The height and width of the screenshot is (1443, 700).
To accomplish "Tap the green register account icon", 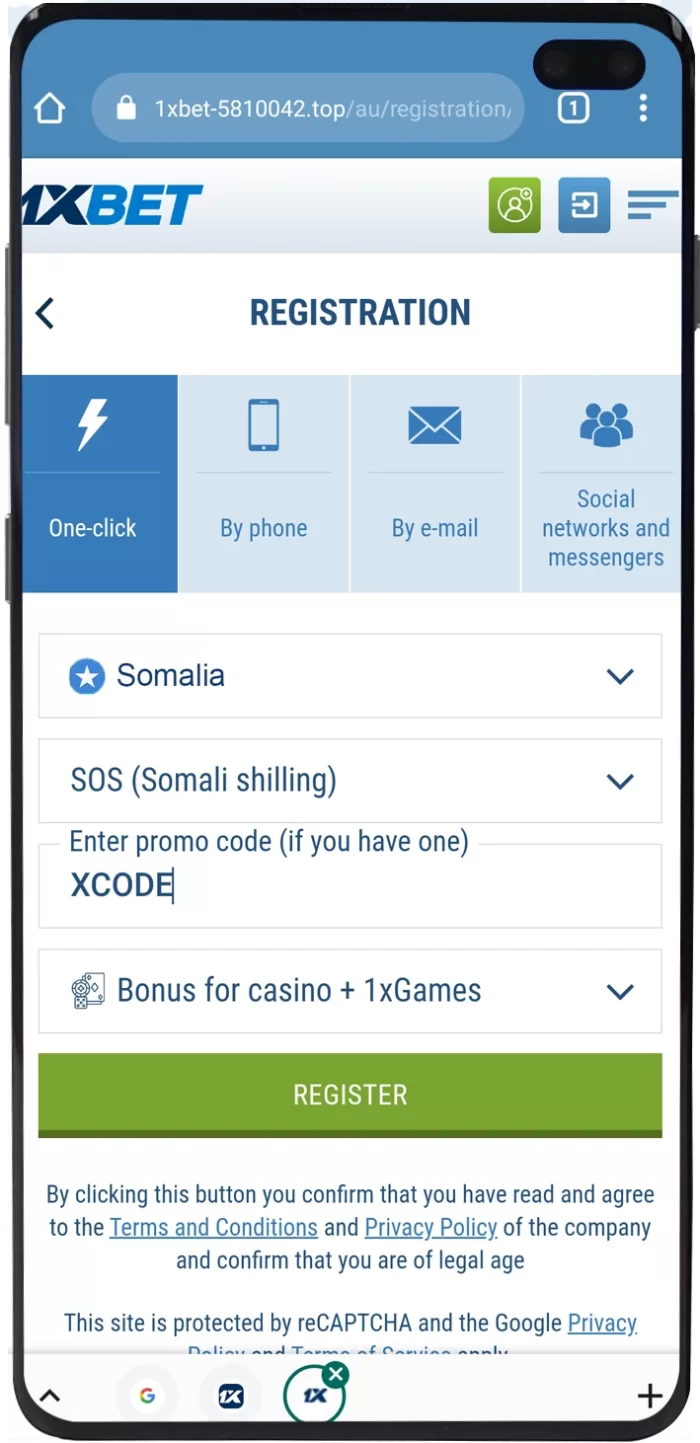I will coord(515,205).
